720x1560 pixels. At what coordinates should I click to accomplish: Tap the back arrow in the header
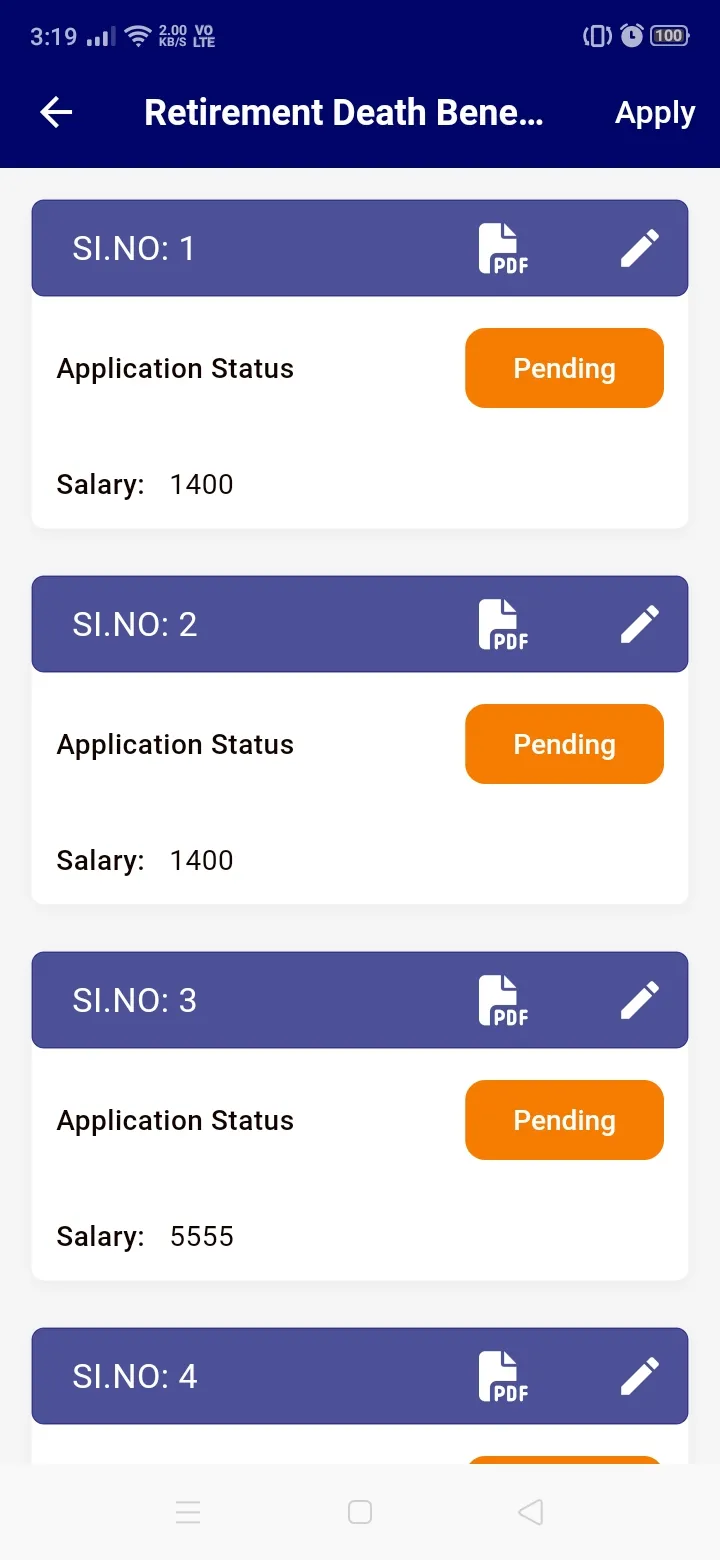tap(55, 112)
